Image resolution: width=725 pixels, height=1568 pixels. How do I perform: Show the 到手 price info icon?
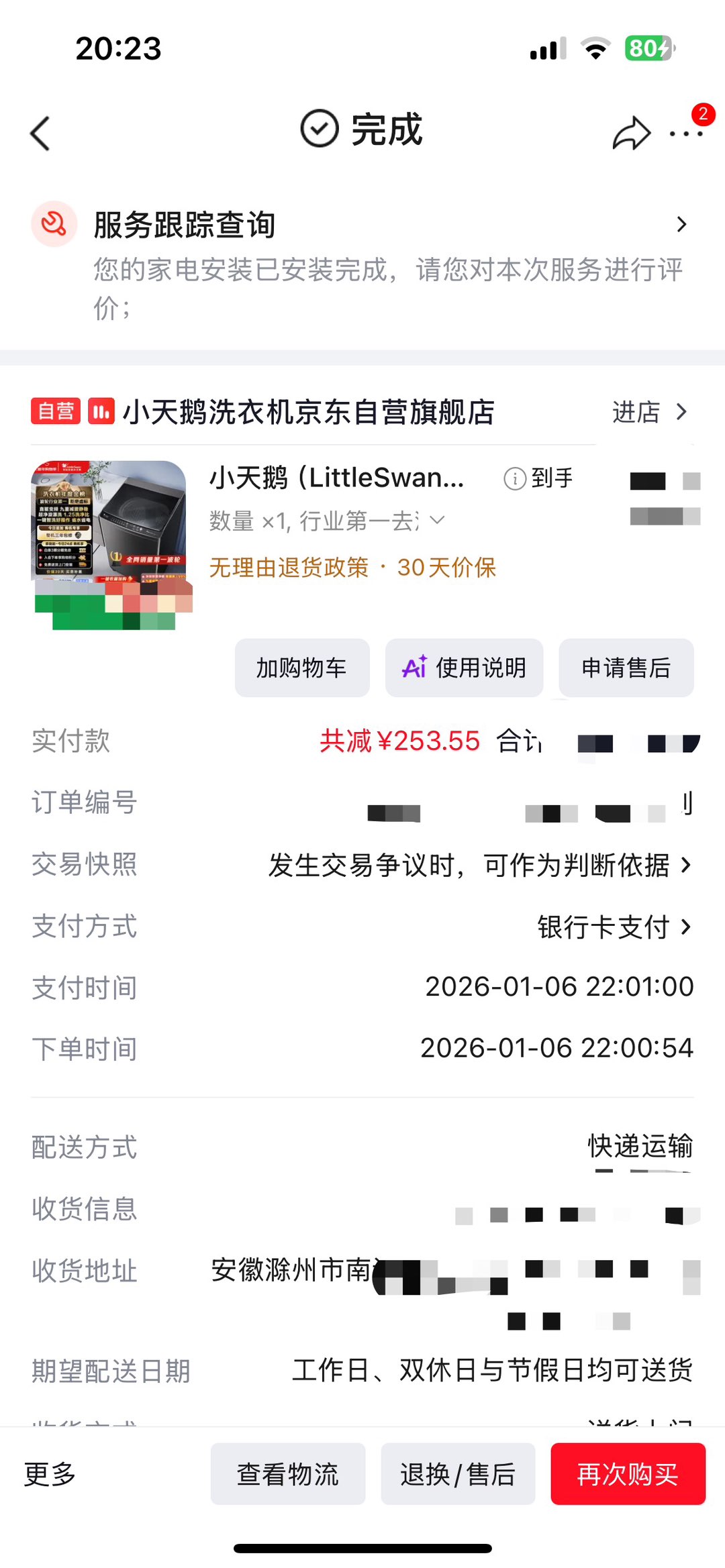514,478
